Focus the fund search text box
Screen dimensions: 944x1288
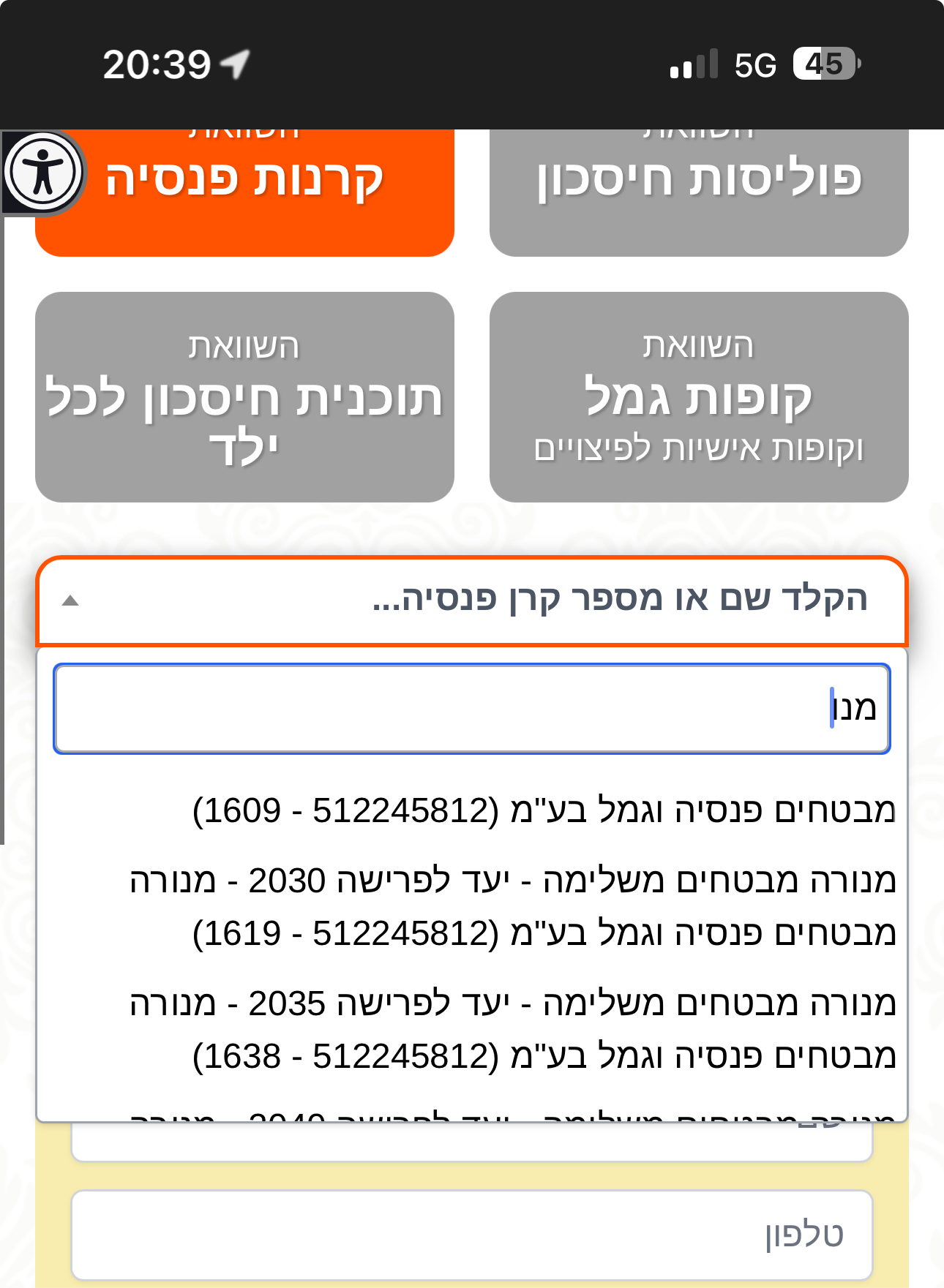(471, 708)
